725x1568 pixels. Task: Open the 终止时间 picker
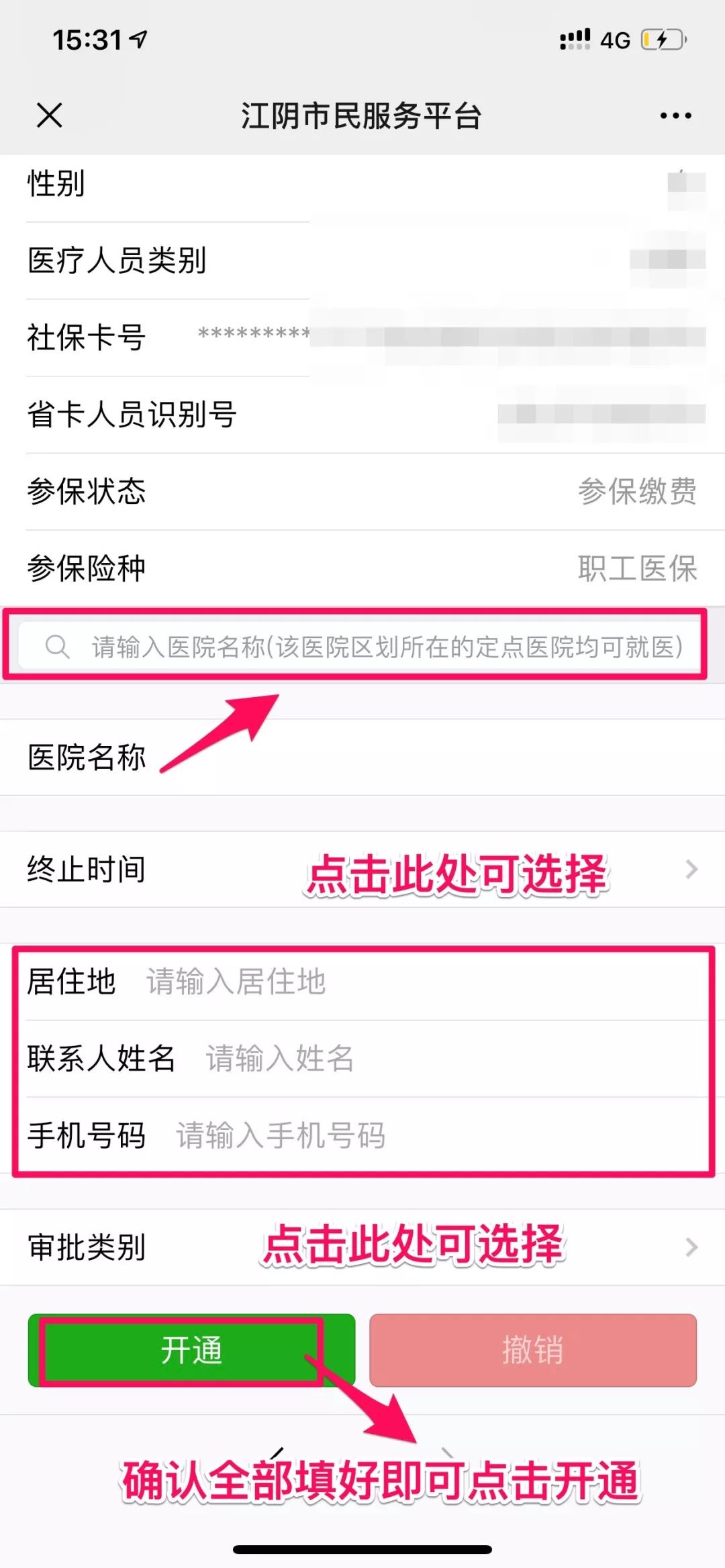click(x=362, y=870)
